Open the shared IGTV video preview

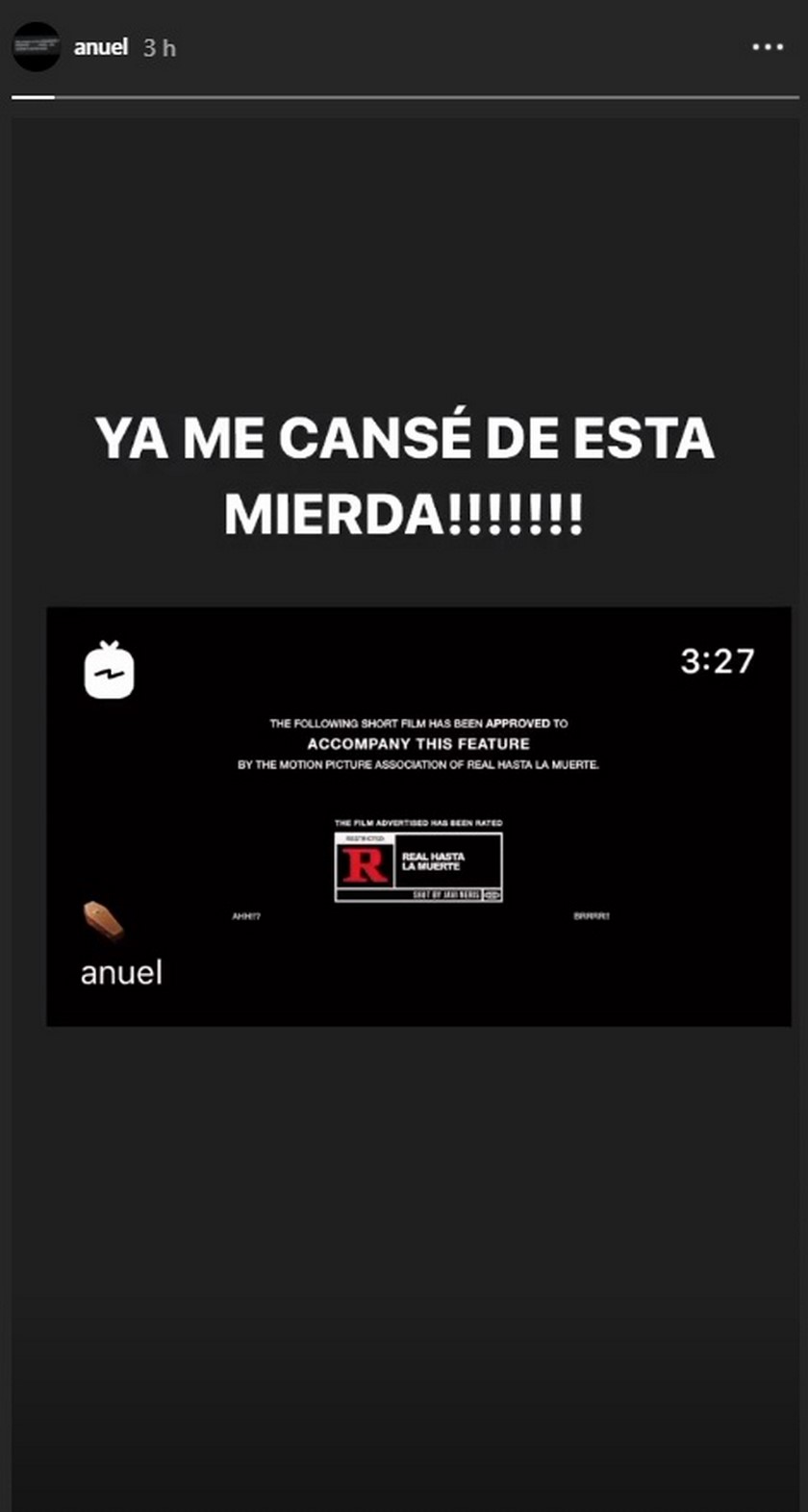point(418,816)
